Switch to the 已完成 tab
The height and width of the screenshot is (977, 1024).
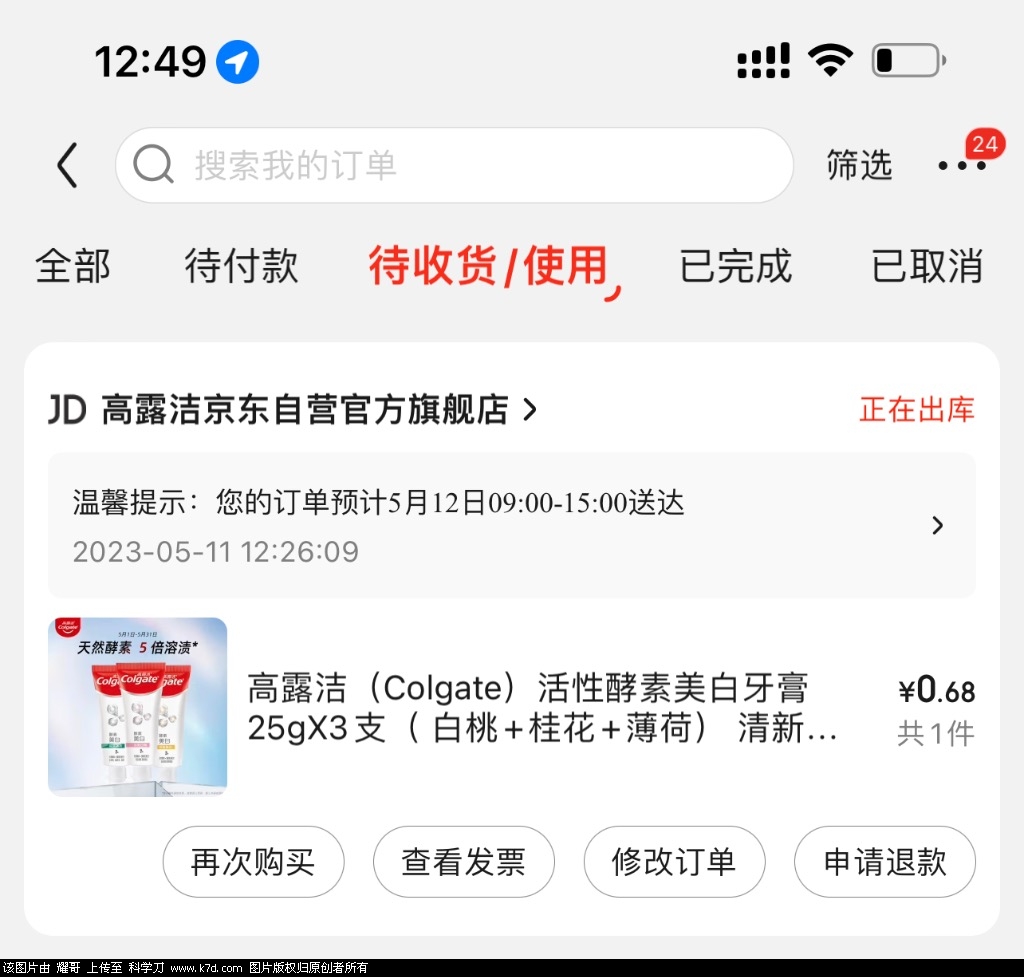[735, 267]
